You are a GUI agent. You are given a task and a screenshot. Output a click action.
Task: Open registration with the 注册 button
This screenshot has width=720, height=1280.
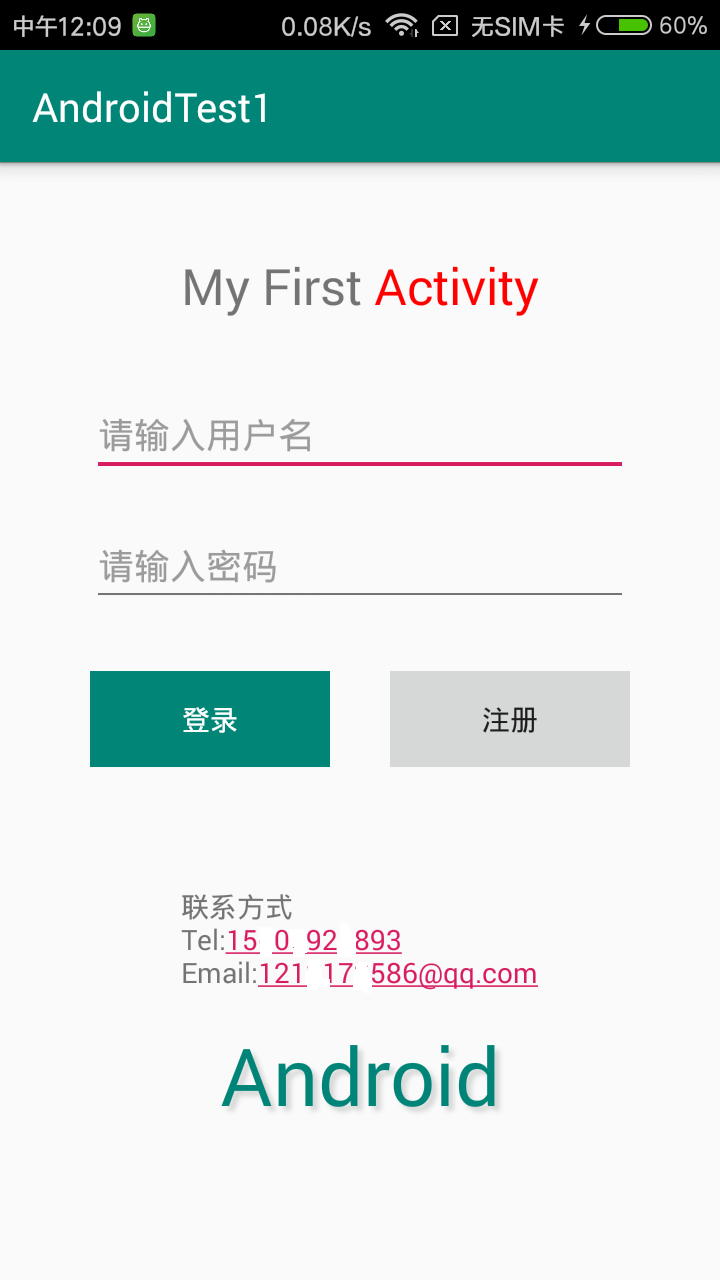(x=510, y=719)
